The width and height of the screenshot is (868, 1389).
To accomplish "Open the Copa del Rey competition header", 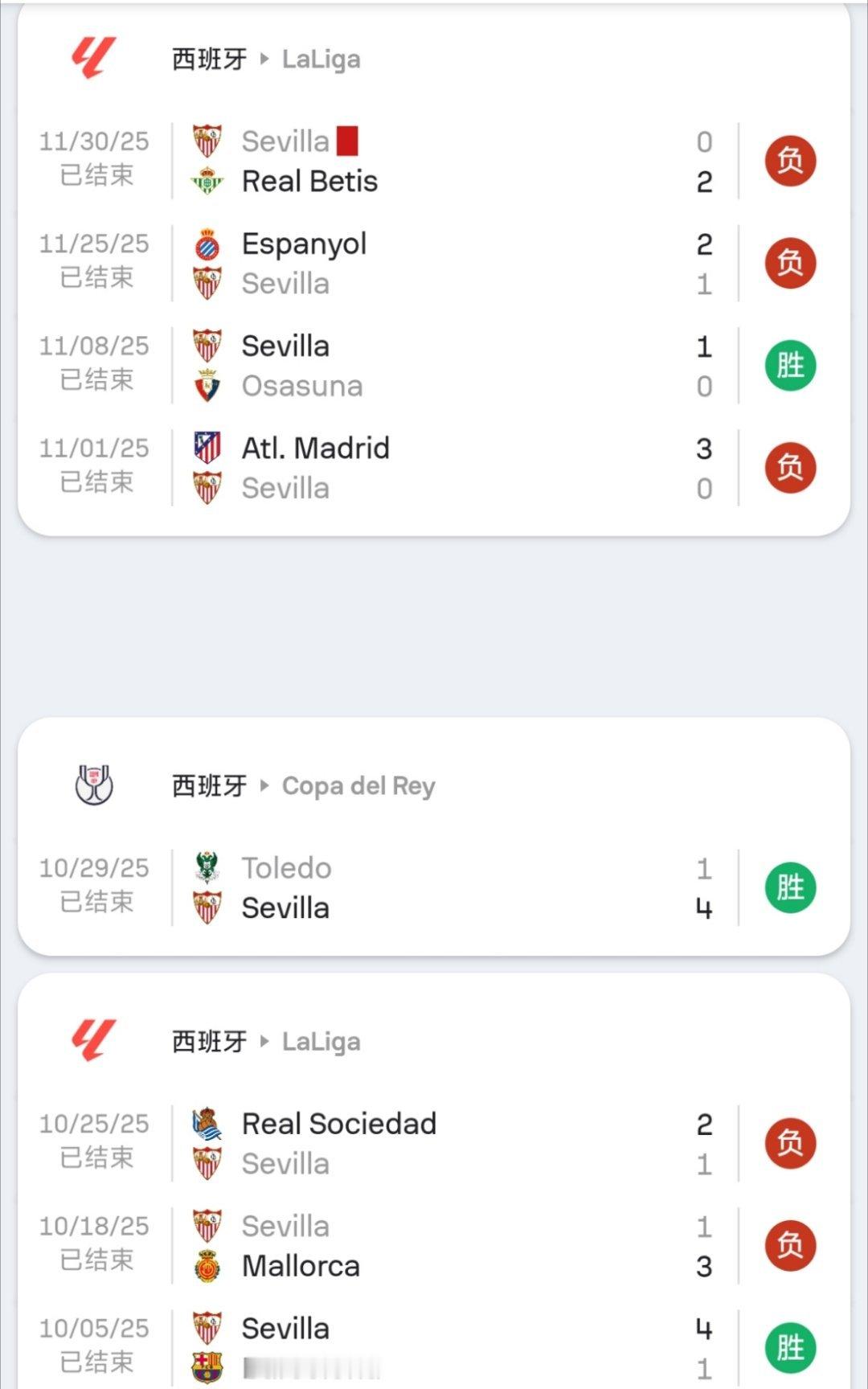I will (434, 785).
